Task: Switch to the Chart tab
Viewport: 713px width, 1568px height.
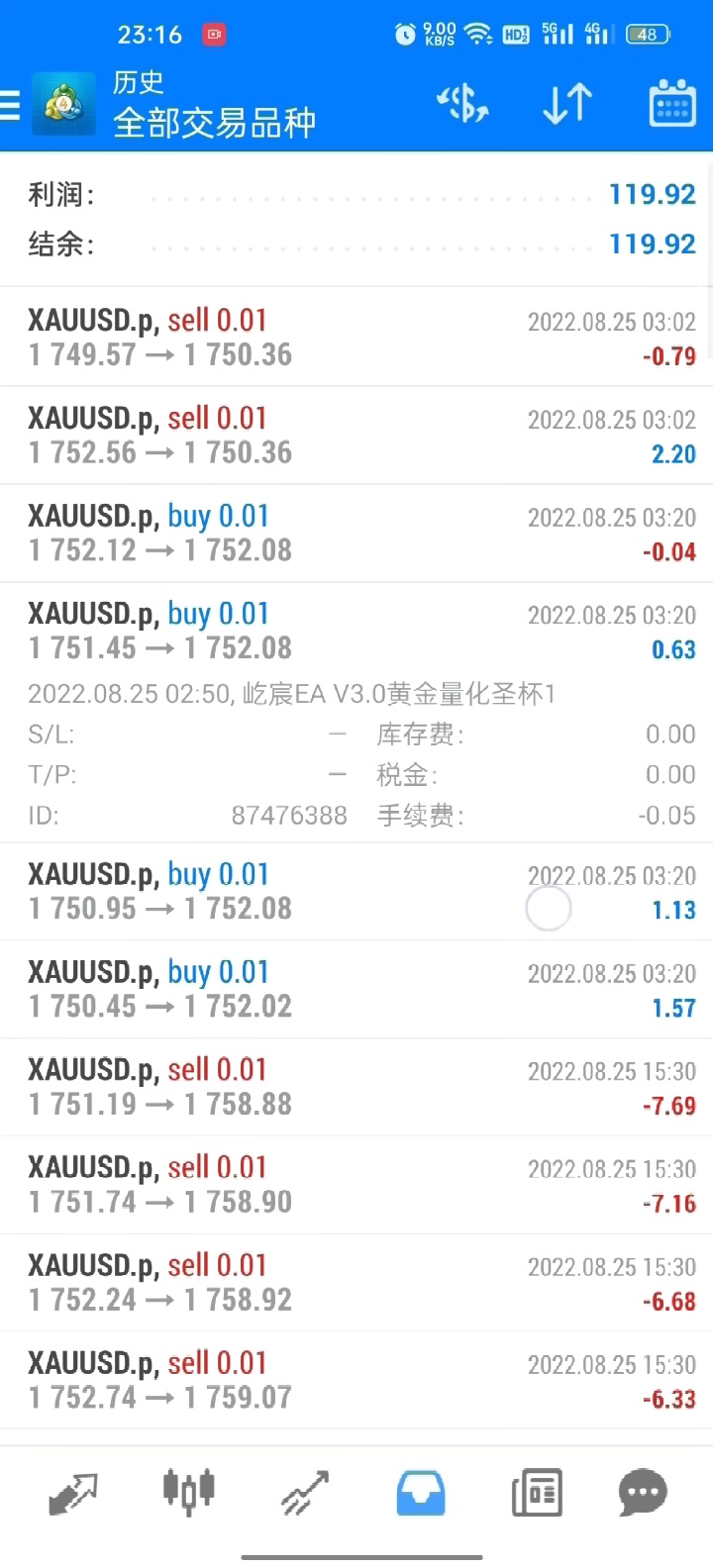Action: (188, 1494)
